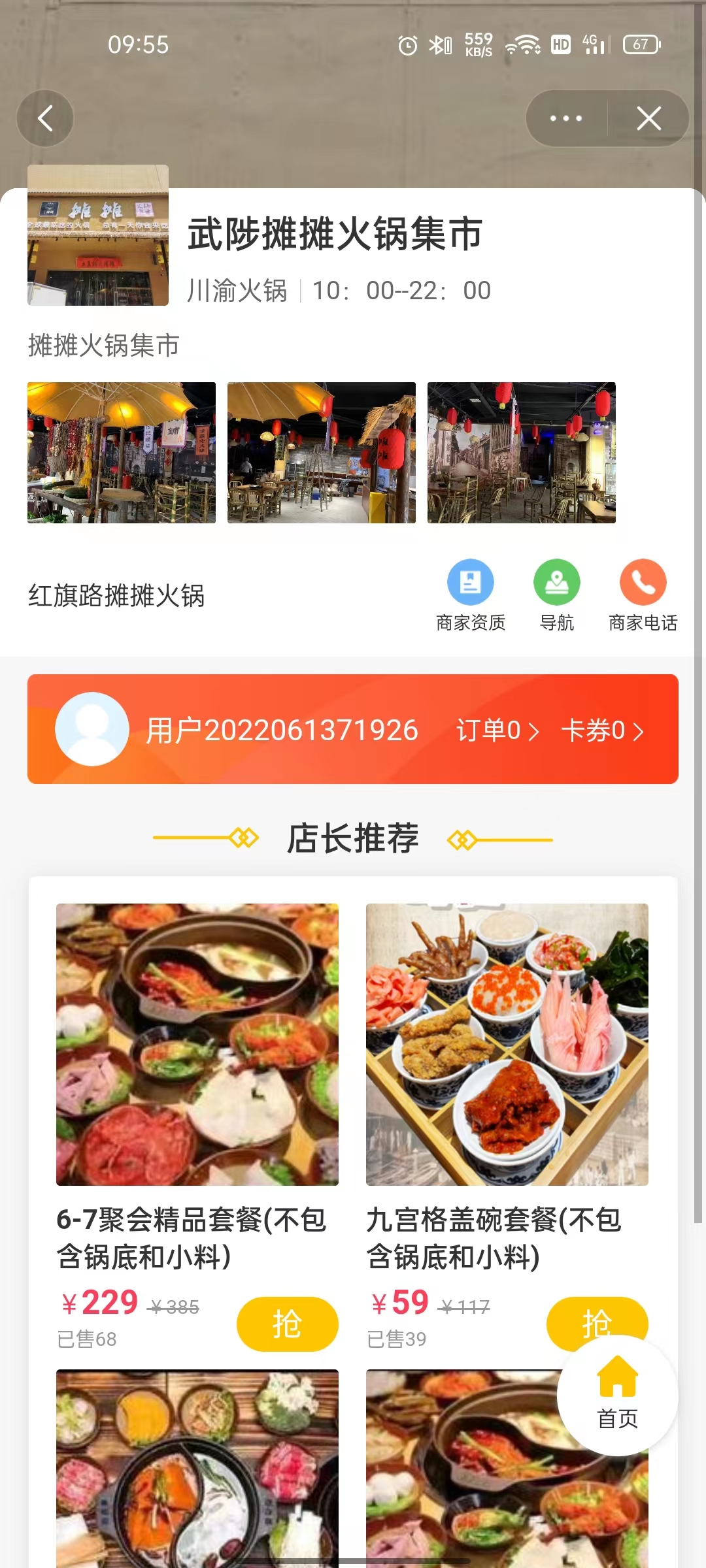706x1568 pixels.
Task: View 商家资质 merchant qualifications
Action: point(471,595)
